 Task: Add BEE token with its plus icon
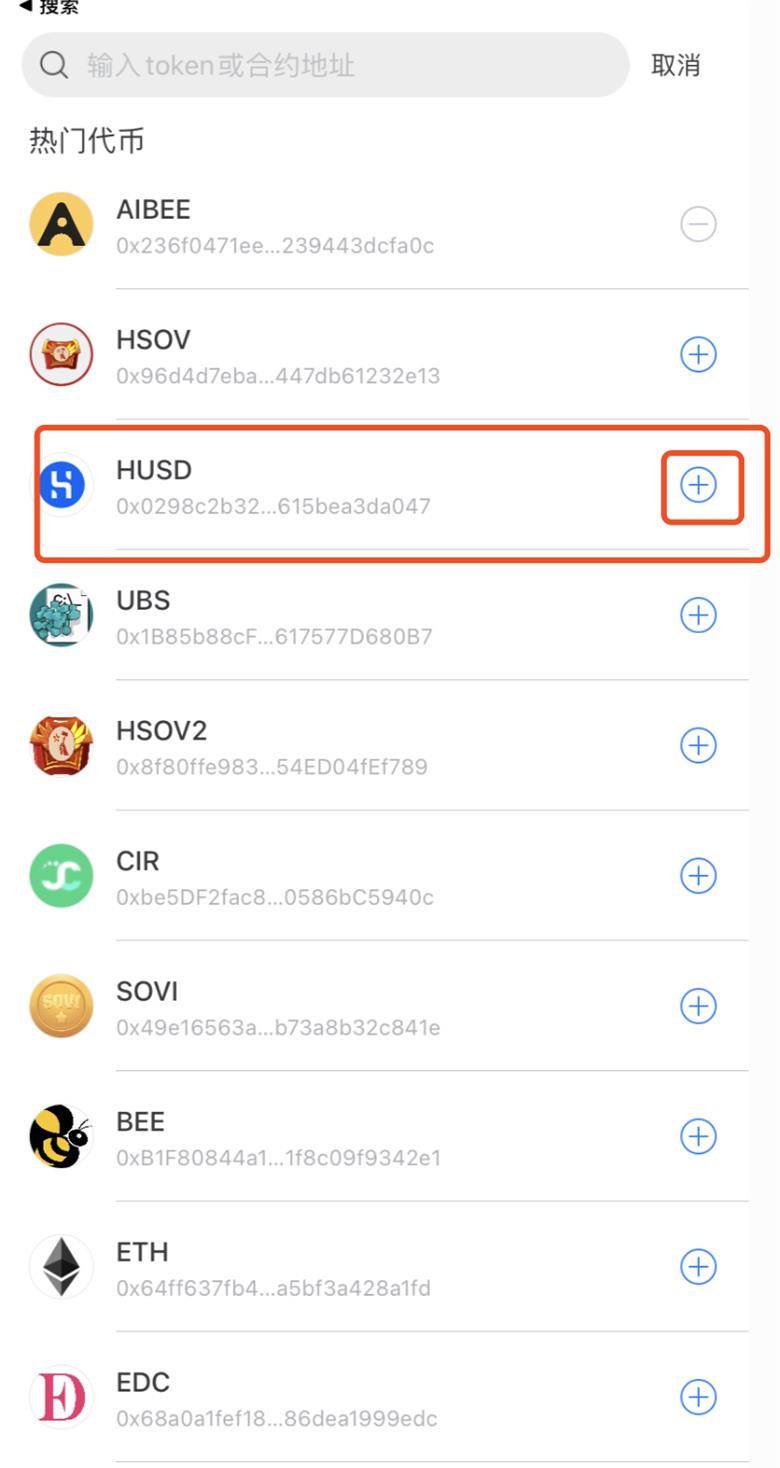[698, 1136]
